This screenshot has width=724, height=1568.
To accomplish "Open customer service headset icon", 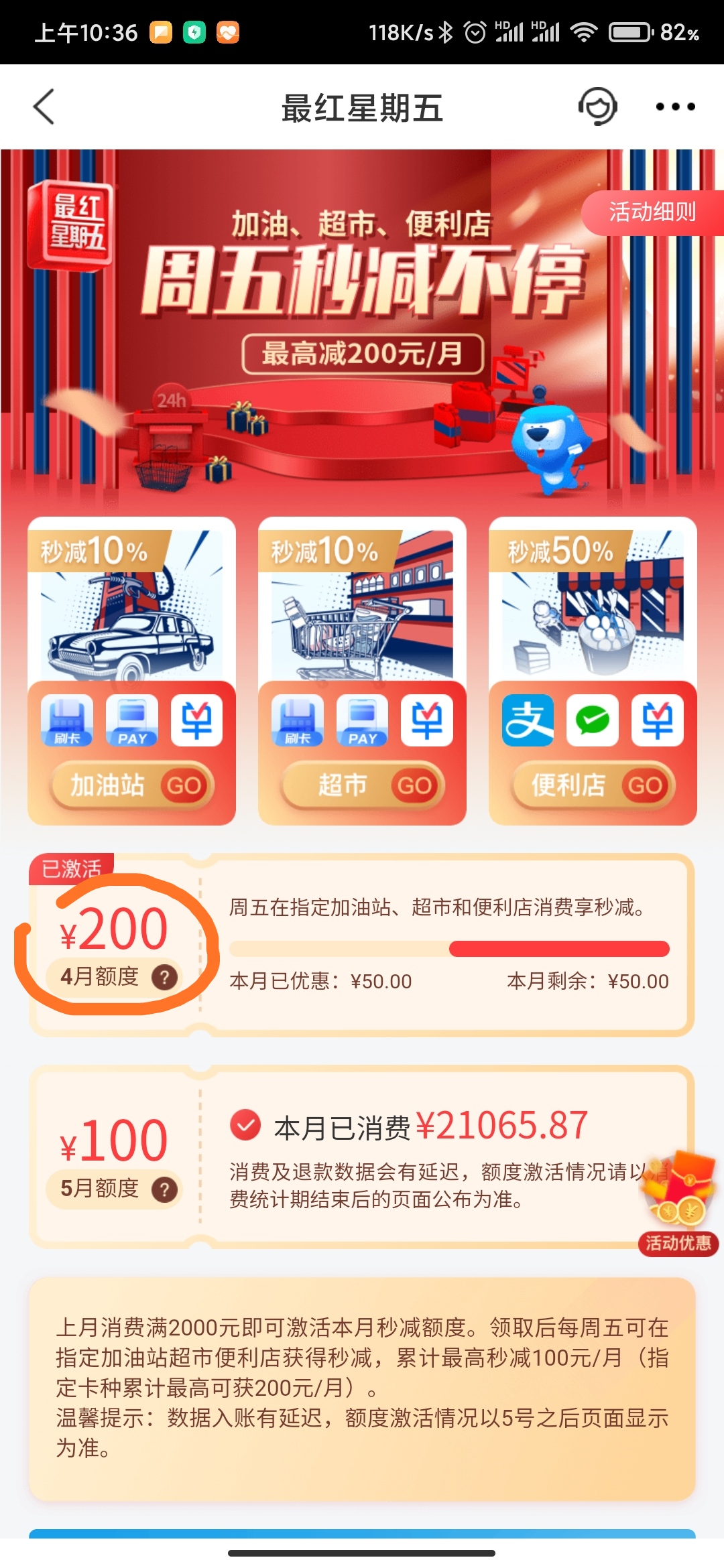I will click(597, 107).
